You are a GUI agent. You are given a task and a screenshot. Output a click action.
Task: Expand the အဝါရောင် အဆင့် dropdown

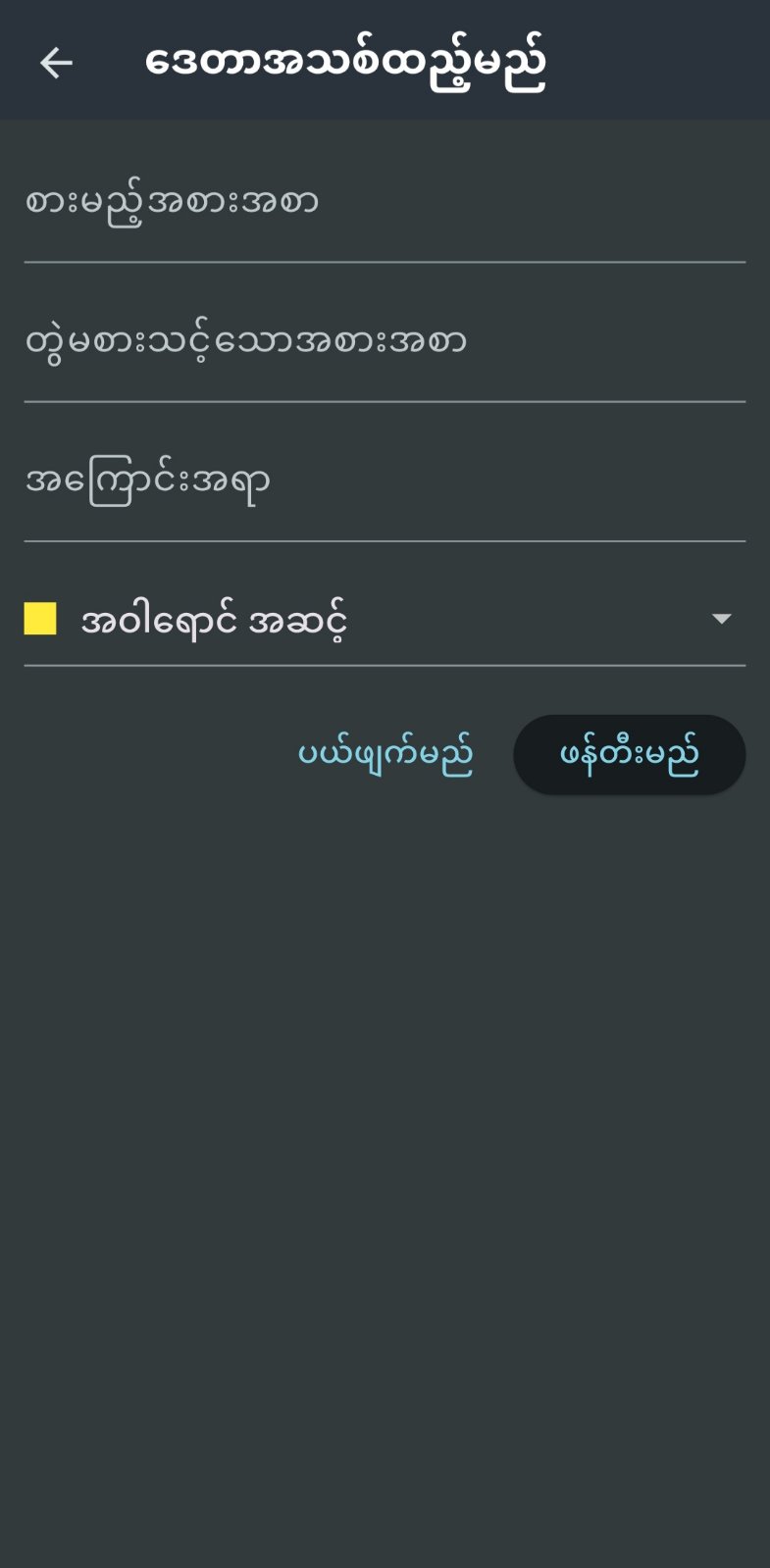tap(385, 620)
